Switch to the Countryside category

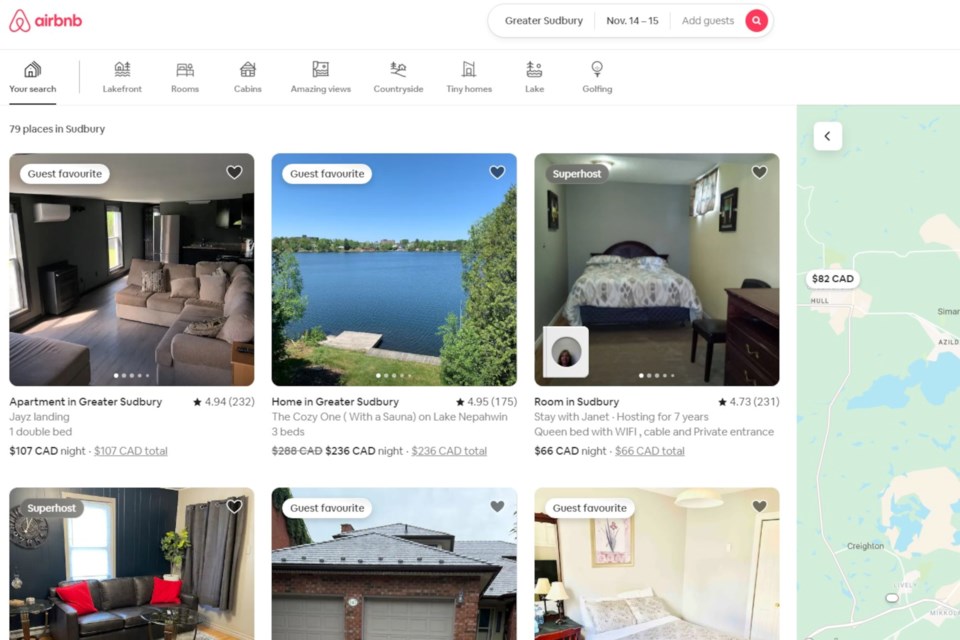(x=398, y=77)
